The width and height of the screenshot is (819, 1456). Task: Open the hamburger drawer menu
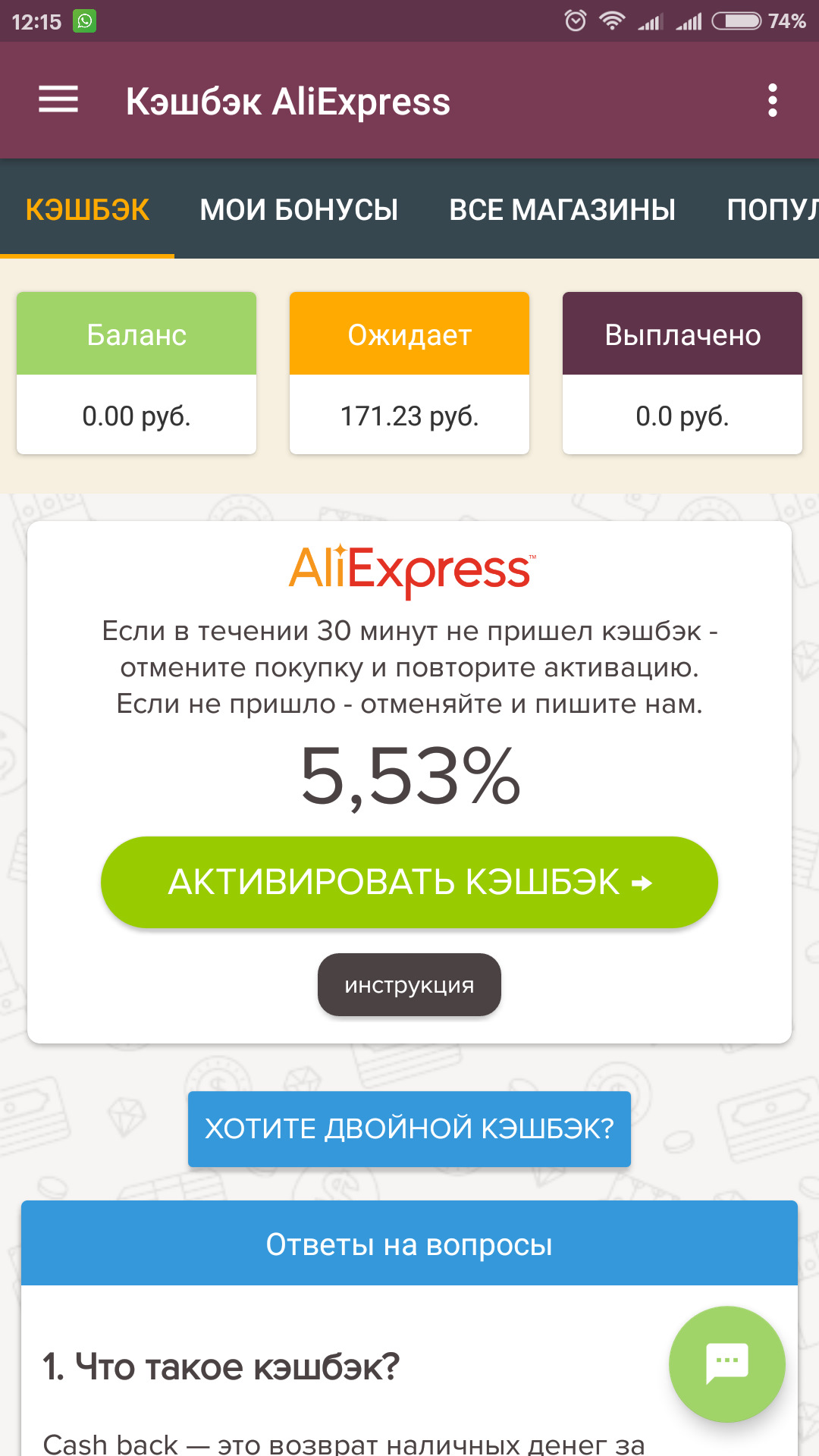click(x=58, y=100)
